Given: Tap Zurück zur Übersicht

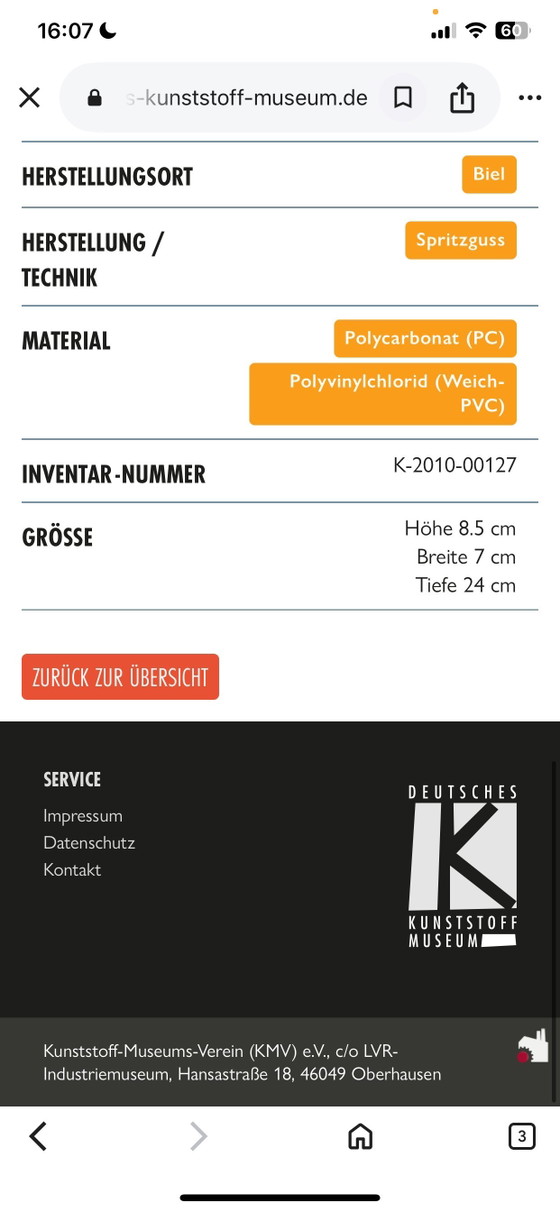Looking at the screenshot, I should point(120,677).
